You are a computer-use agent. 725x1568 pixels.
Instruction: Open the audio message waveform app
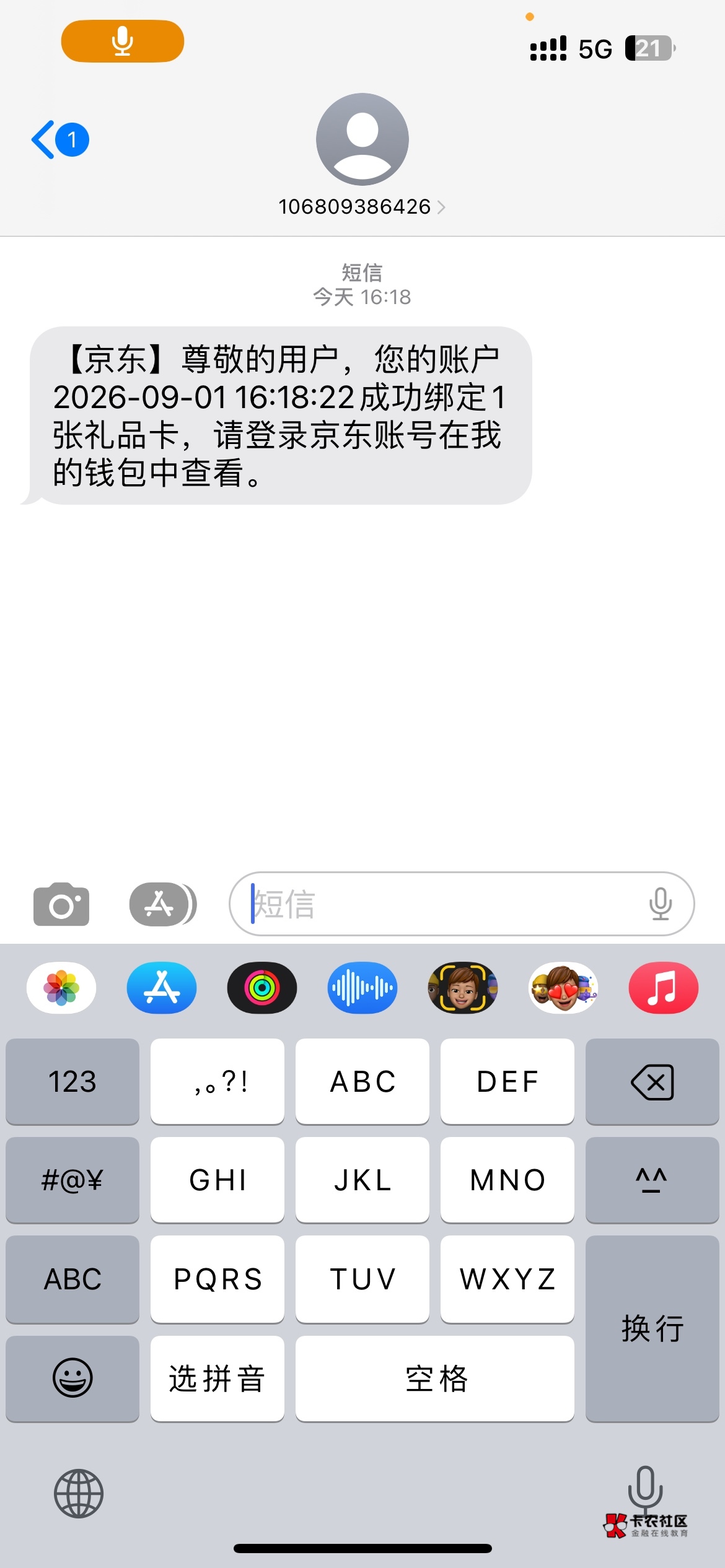[x=362, y=988]
